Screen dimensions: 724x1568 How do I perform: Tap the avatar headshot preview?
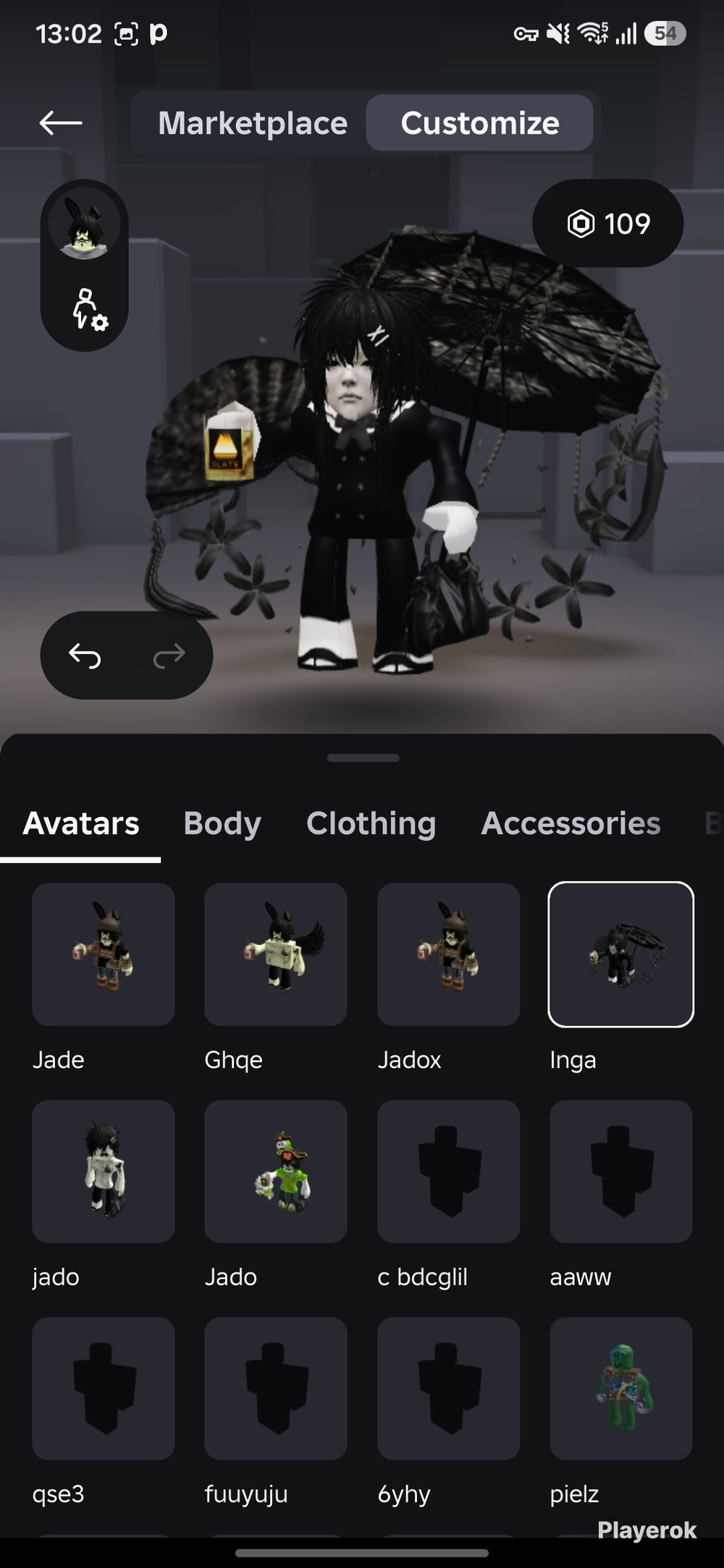click(x=85, y=225)
